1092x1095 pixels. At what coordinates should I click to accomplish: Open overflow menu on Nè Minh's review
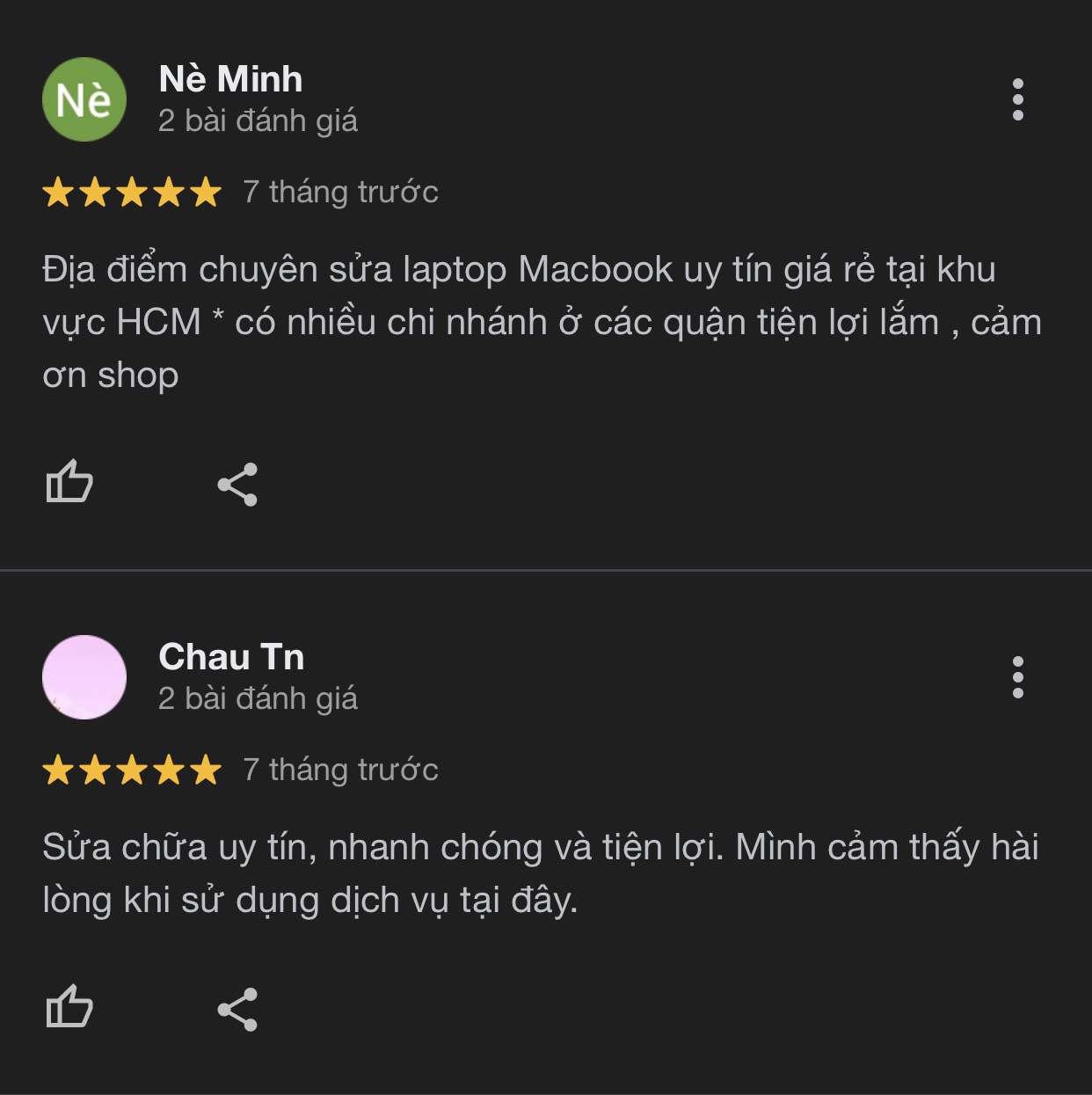pyautogui.click(x=1017, y=99)
